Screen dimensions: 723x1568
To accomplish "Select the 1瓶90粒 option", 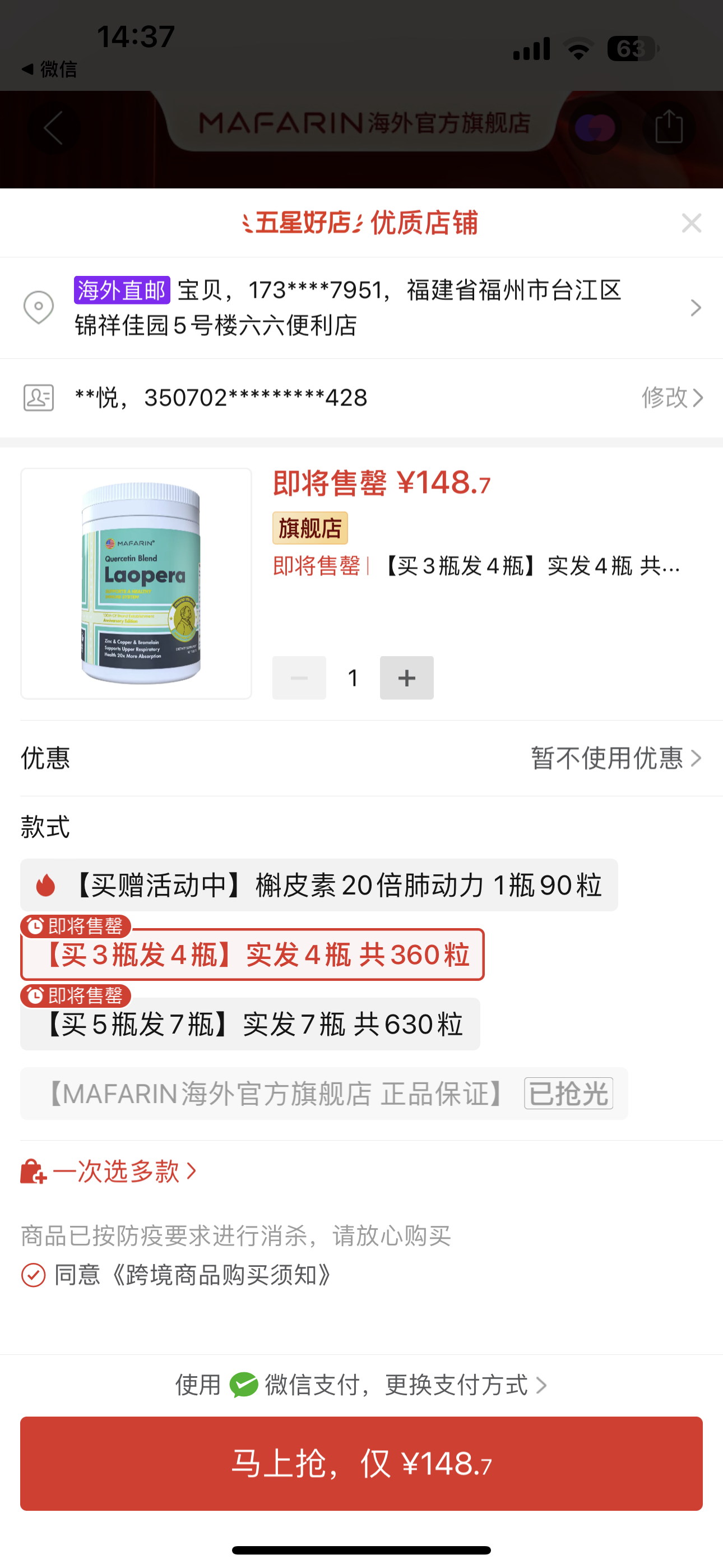I will click(319, 885).
